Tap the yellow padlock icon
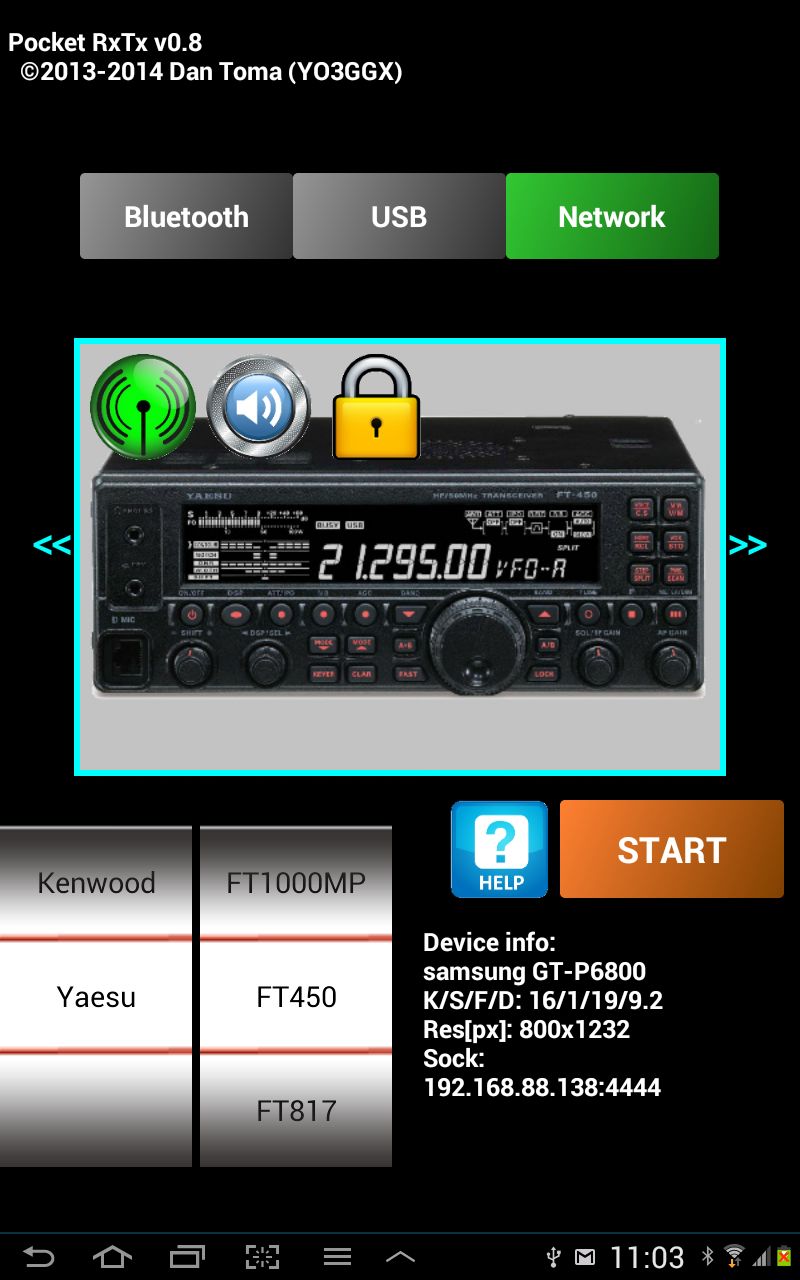Screen dimensions: 800x1280 click(375, 407)
